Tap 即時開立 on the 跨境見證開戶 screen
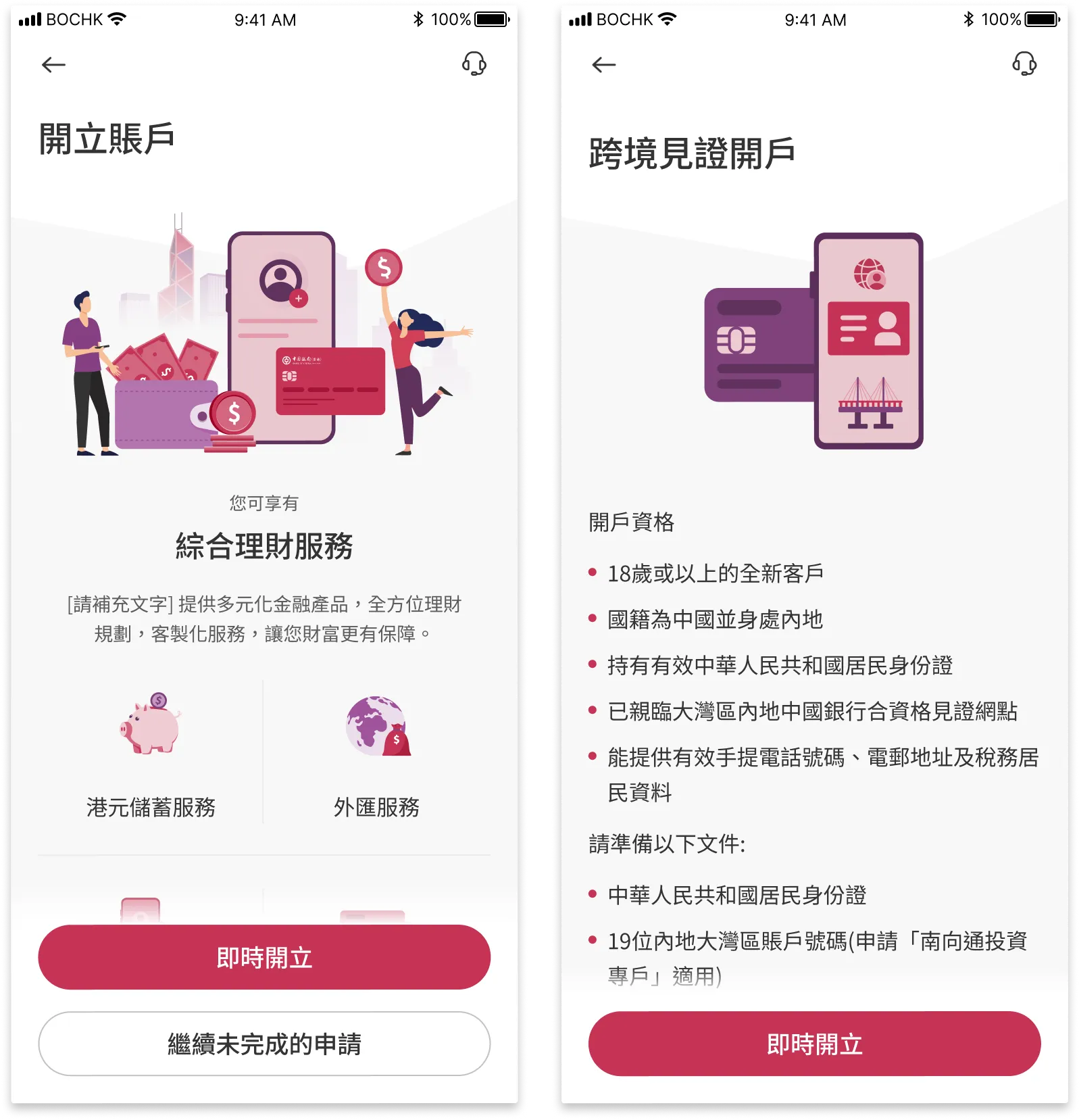 (814, 1044)
